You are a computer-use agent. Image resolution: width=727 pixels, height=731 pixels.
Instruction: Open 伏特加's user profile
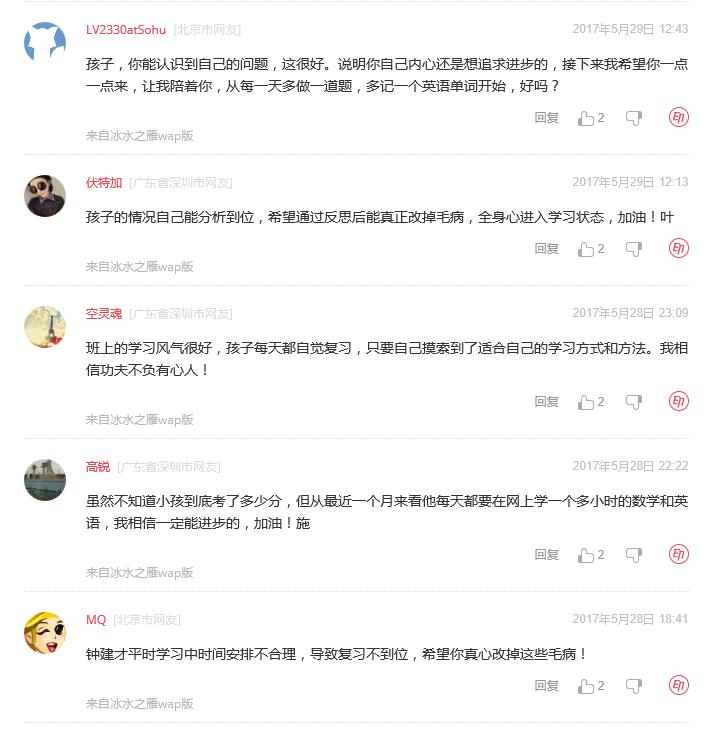pos(104,183)
